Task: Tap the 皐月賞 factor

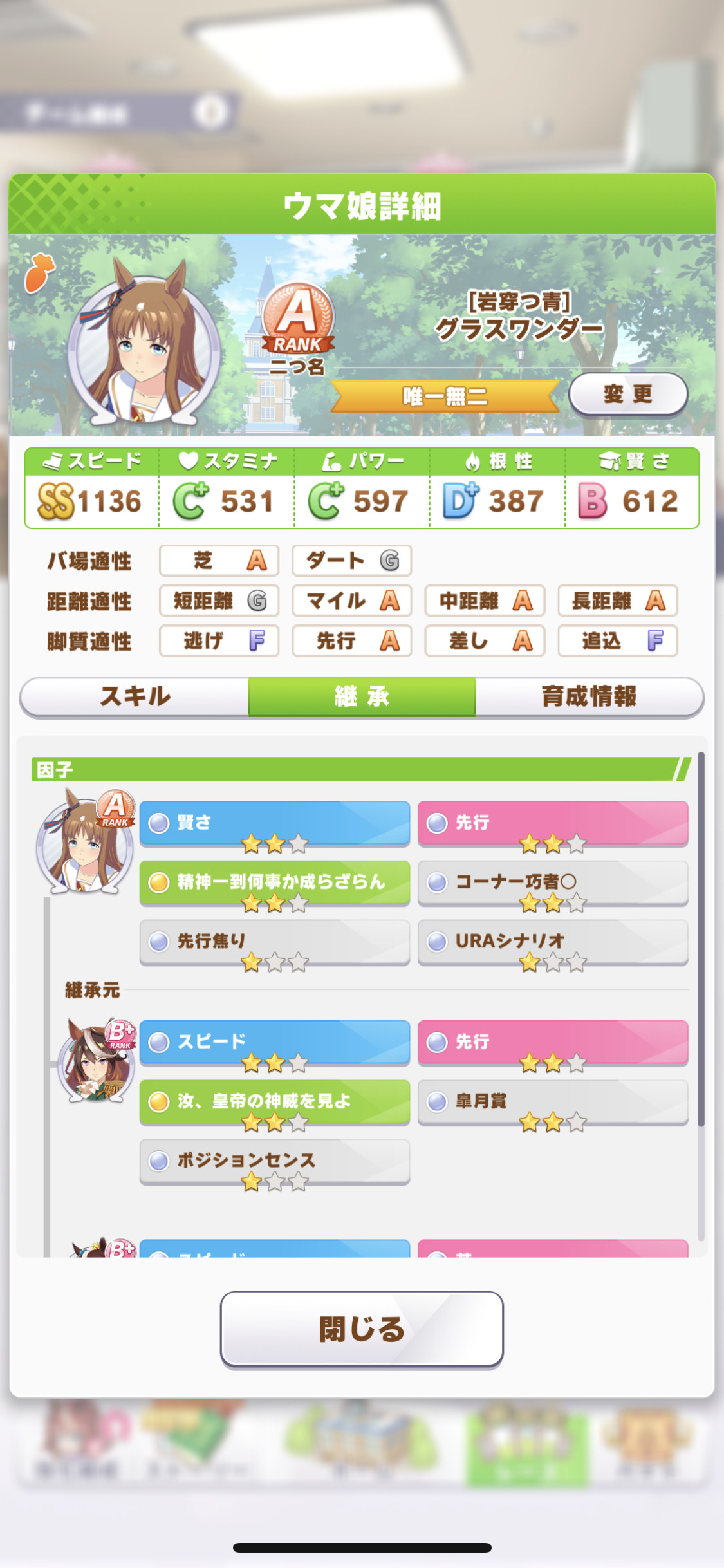Action: 553,1102
